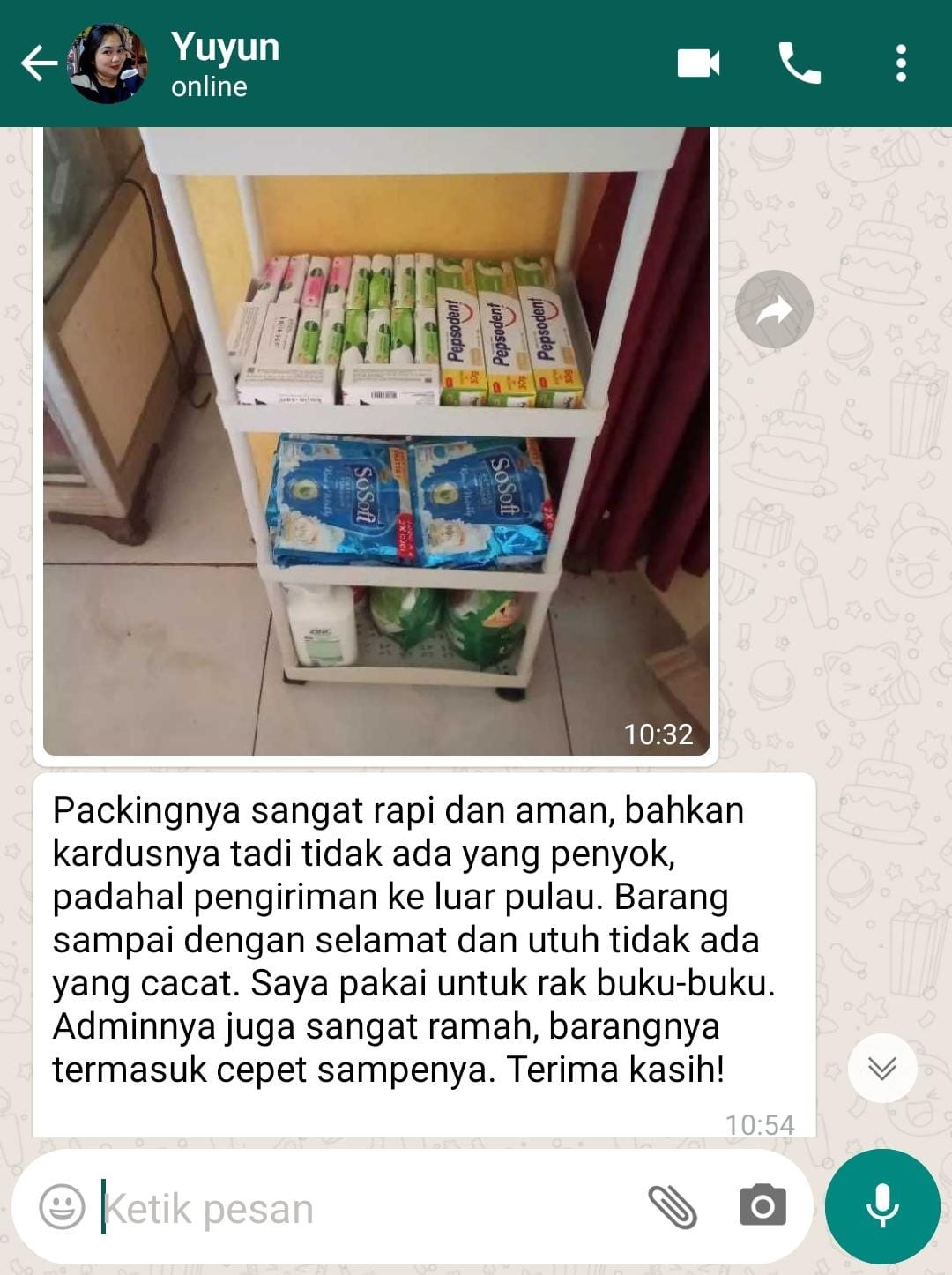Jump to the latest messages
Screen dimensions: 952x1275
pyautogui.click(x=881, y=1068)
